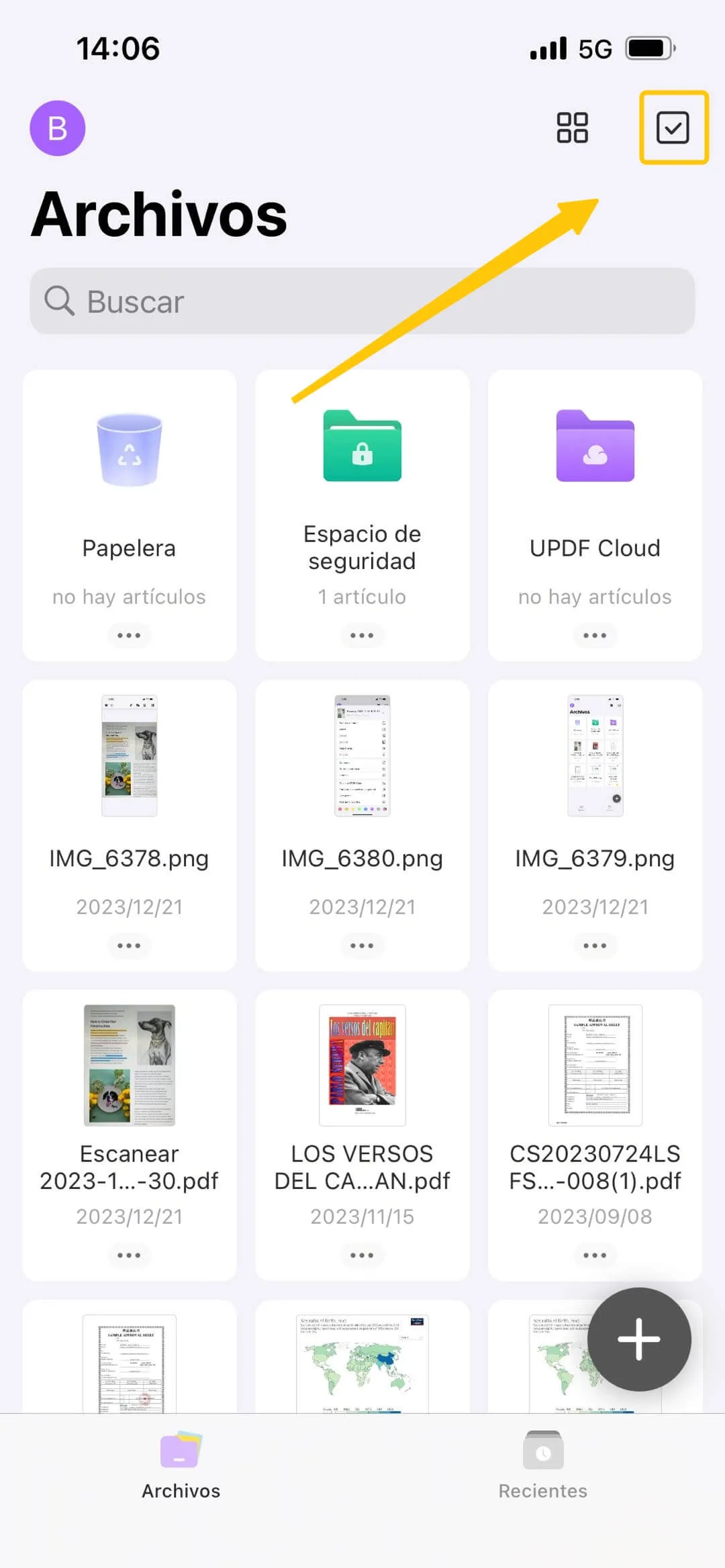
Task: Enable file selection checkbox mode
Action: (x=673, y=127)
